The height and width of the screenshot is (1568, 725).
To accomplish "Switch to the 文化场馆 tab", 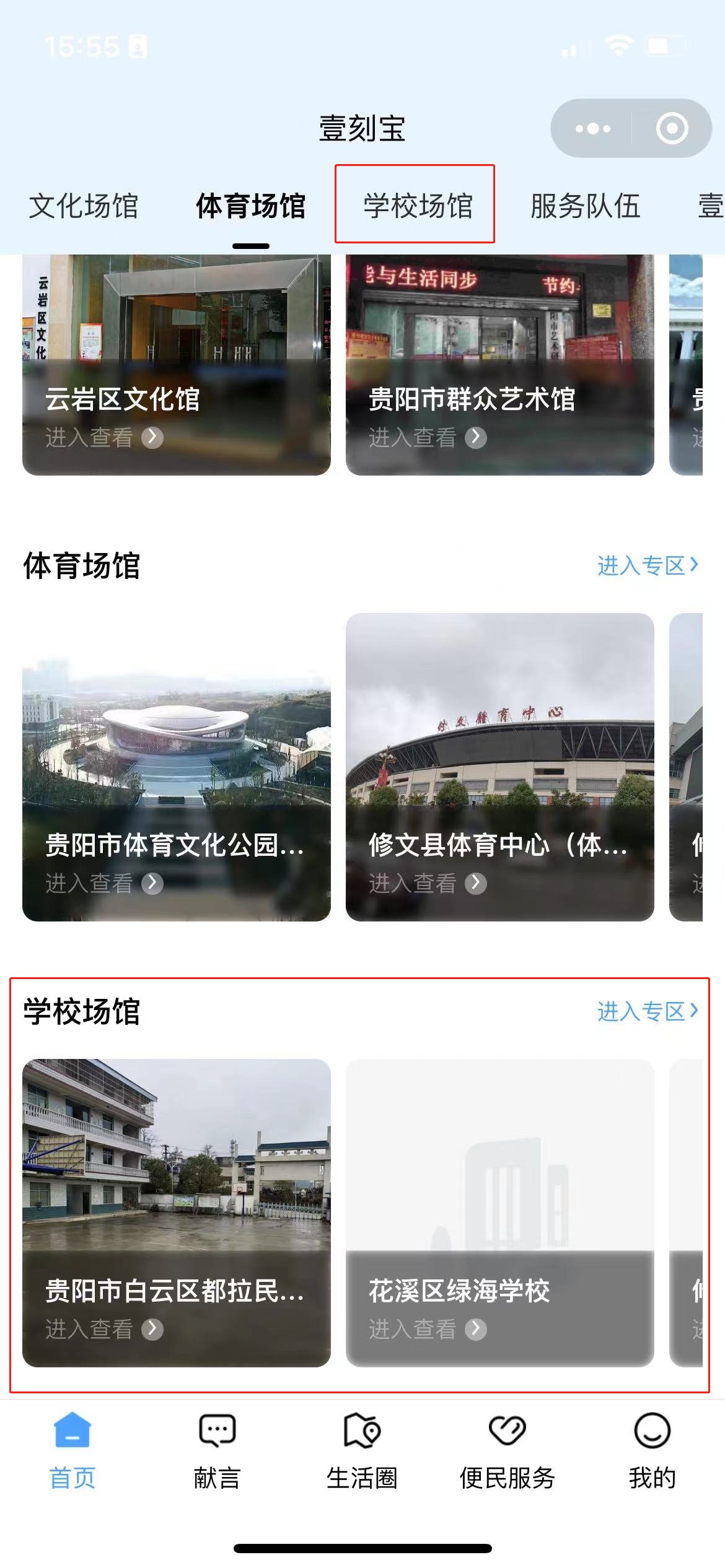I will (84, 206).
